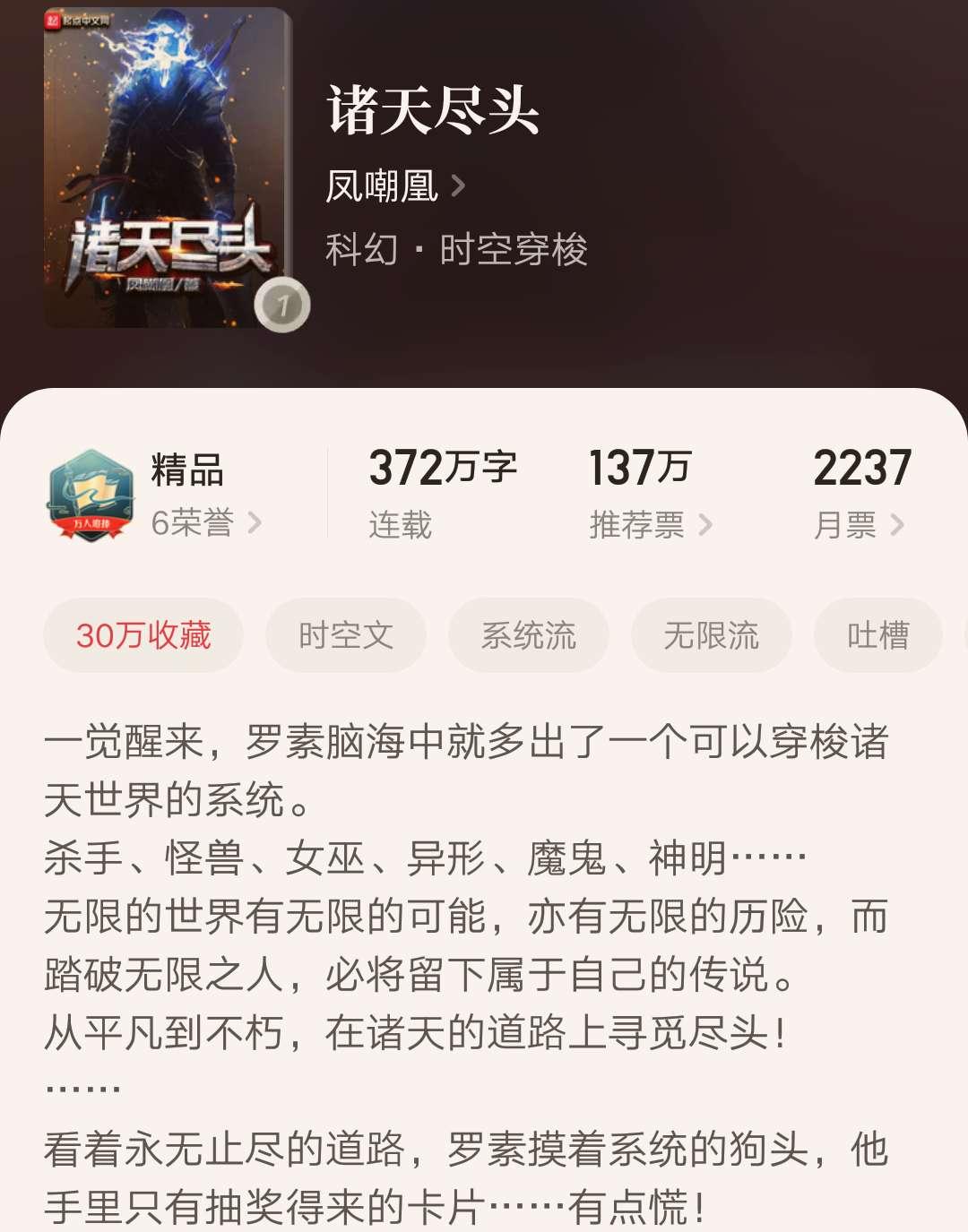Select the 时空文 tag
Screen dimensions: 968x1232
[x=346, y=635]
